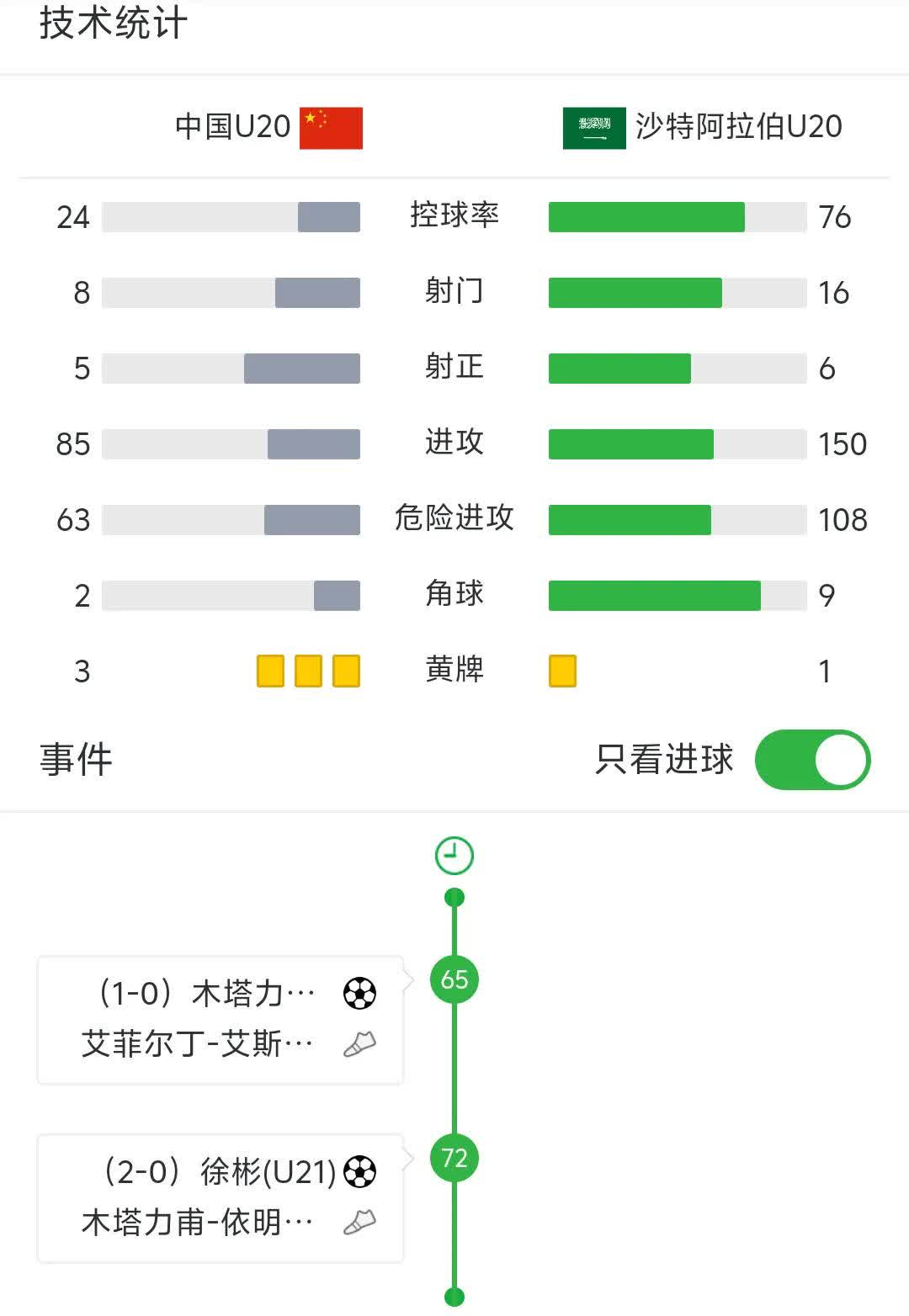The width and height of the screenshot is (909, 1316).
Task: Click the 72nd minute timeline marker
Action: (455, 1158)
